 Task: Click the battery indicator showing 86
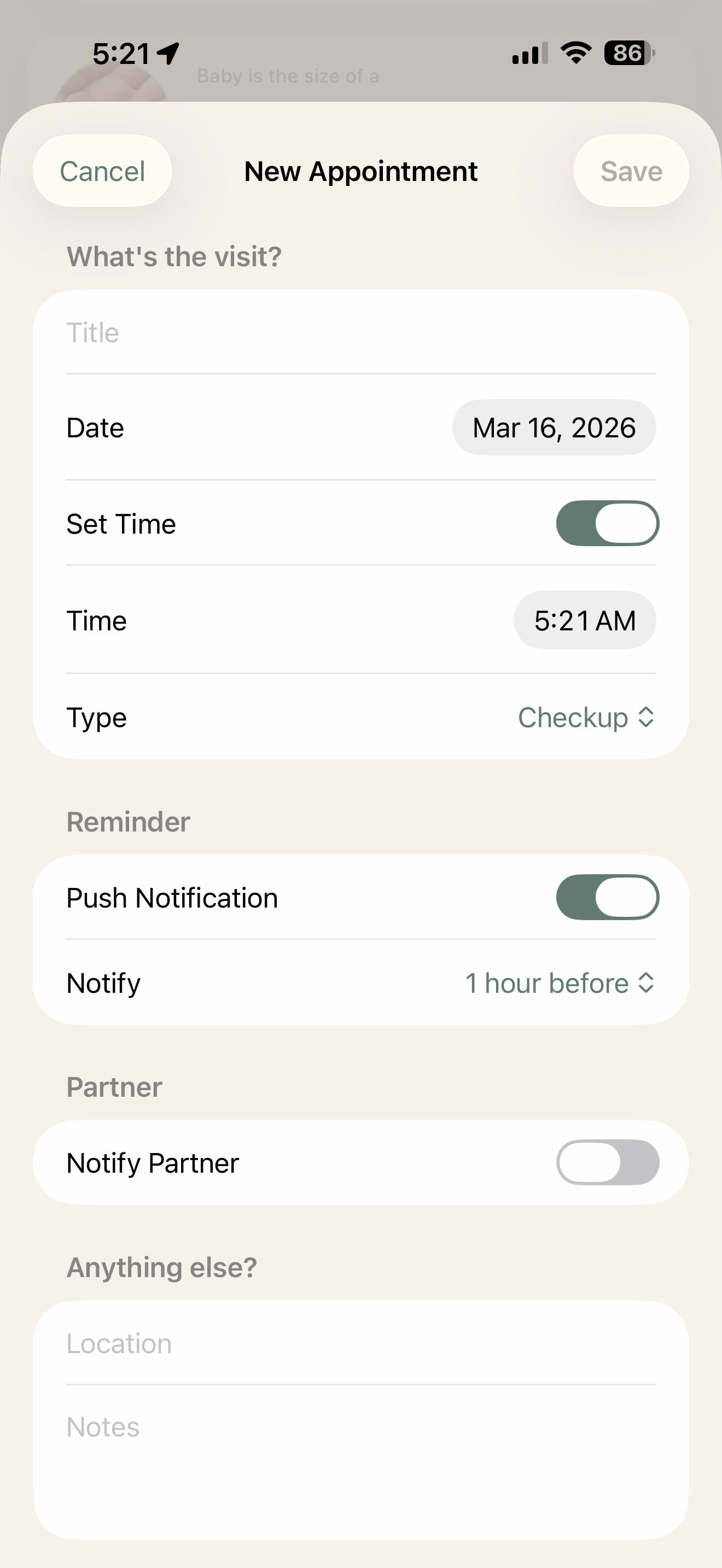click(x=626, y=54)
